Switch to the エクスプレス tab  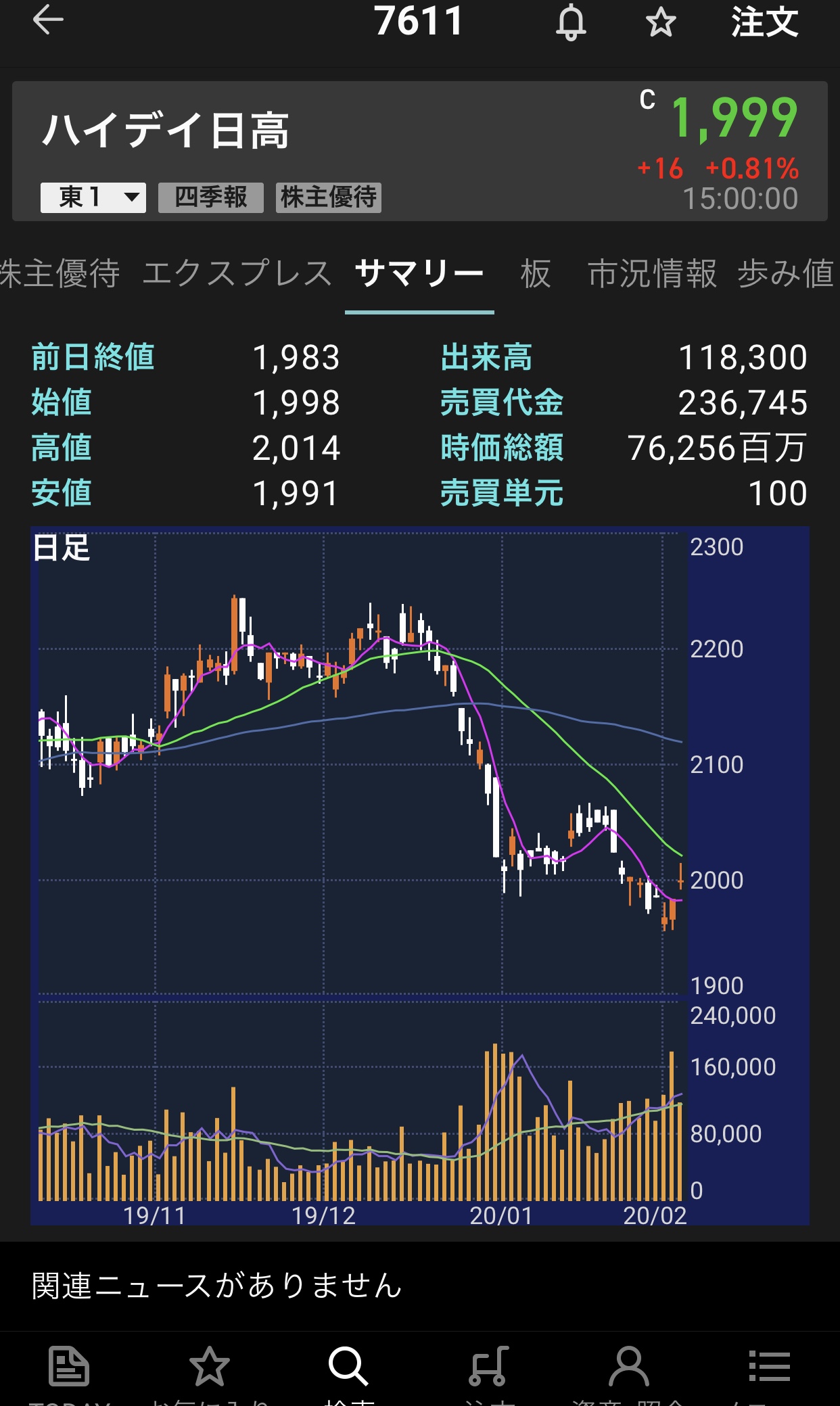coord(237,274)
